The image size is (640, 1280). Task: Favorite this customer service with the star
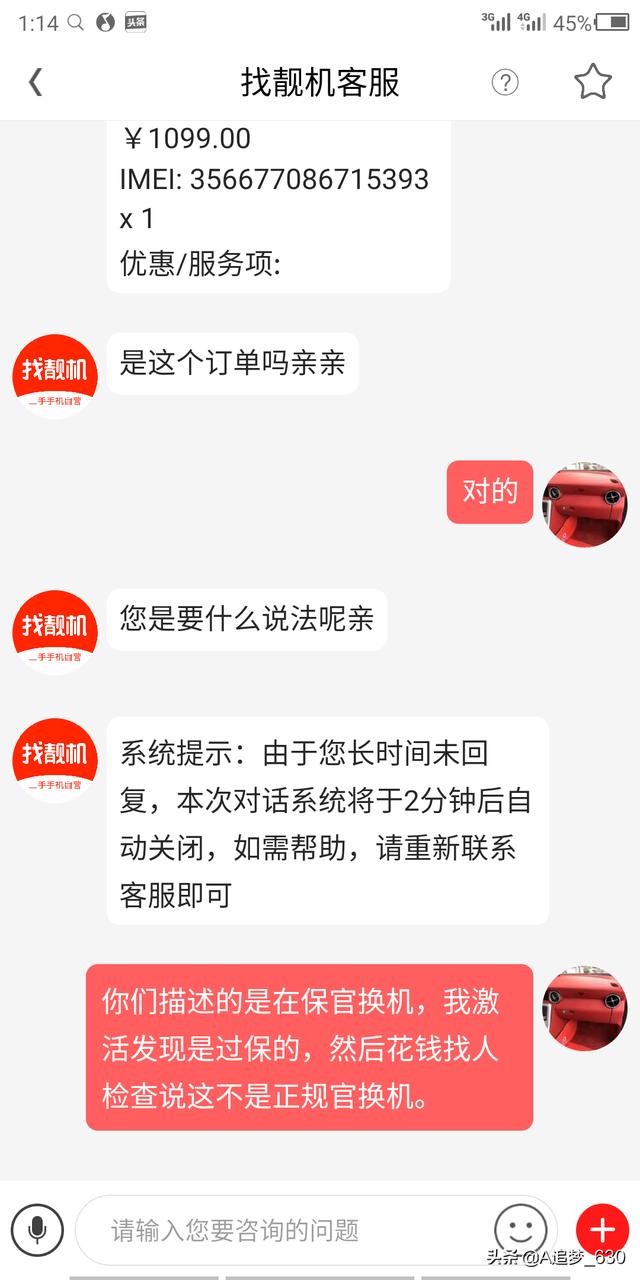pos(593,82)
